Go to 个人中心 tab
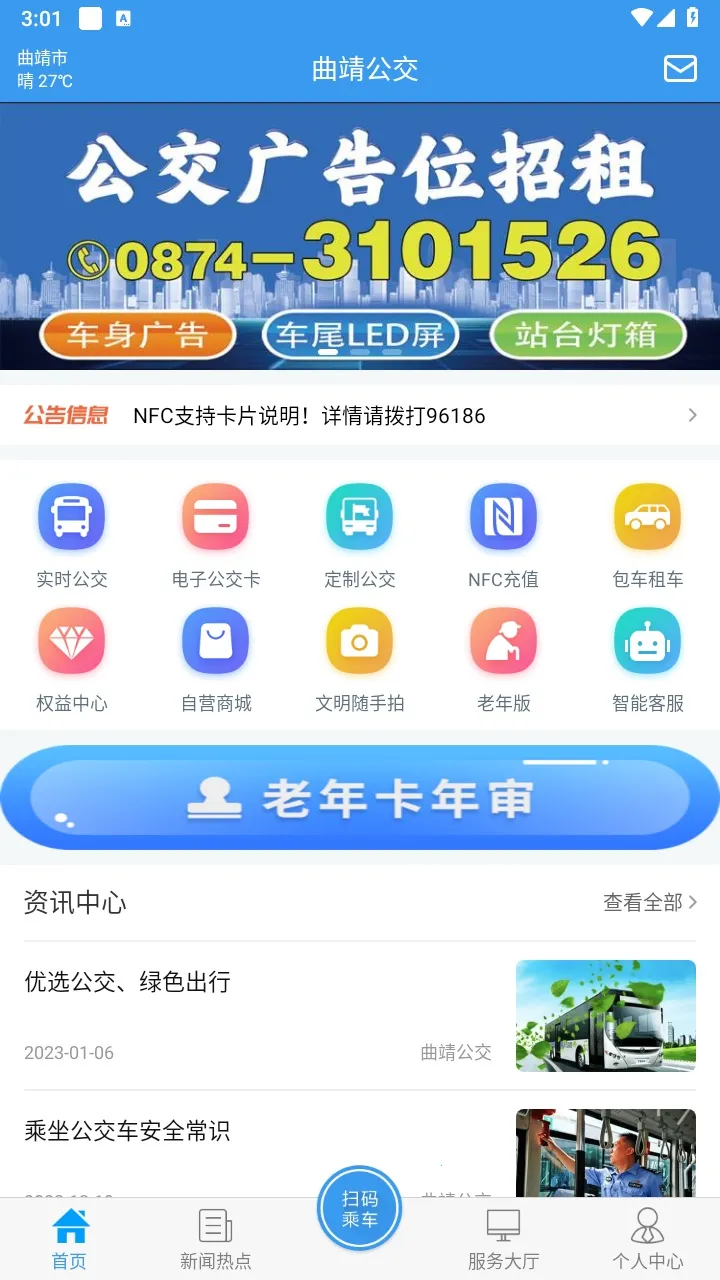This screenshot has height=1280, width=720. [x=647, y=1238]
